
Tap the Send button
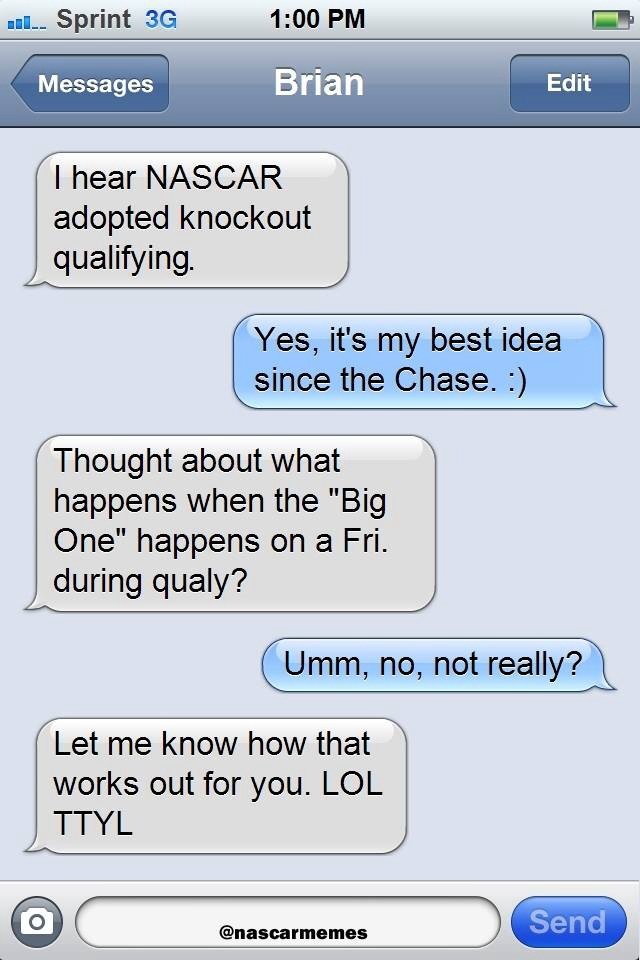click(567, 921)
